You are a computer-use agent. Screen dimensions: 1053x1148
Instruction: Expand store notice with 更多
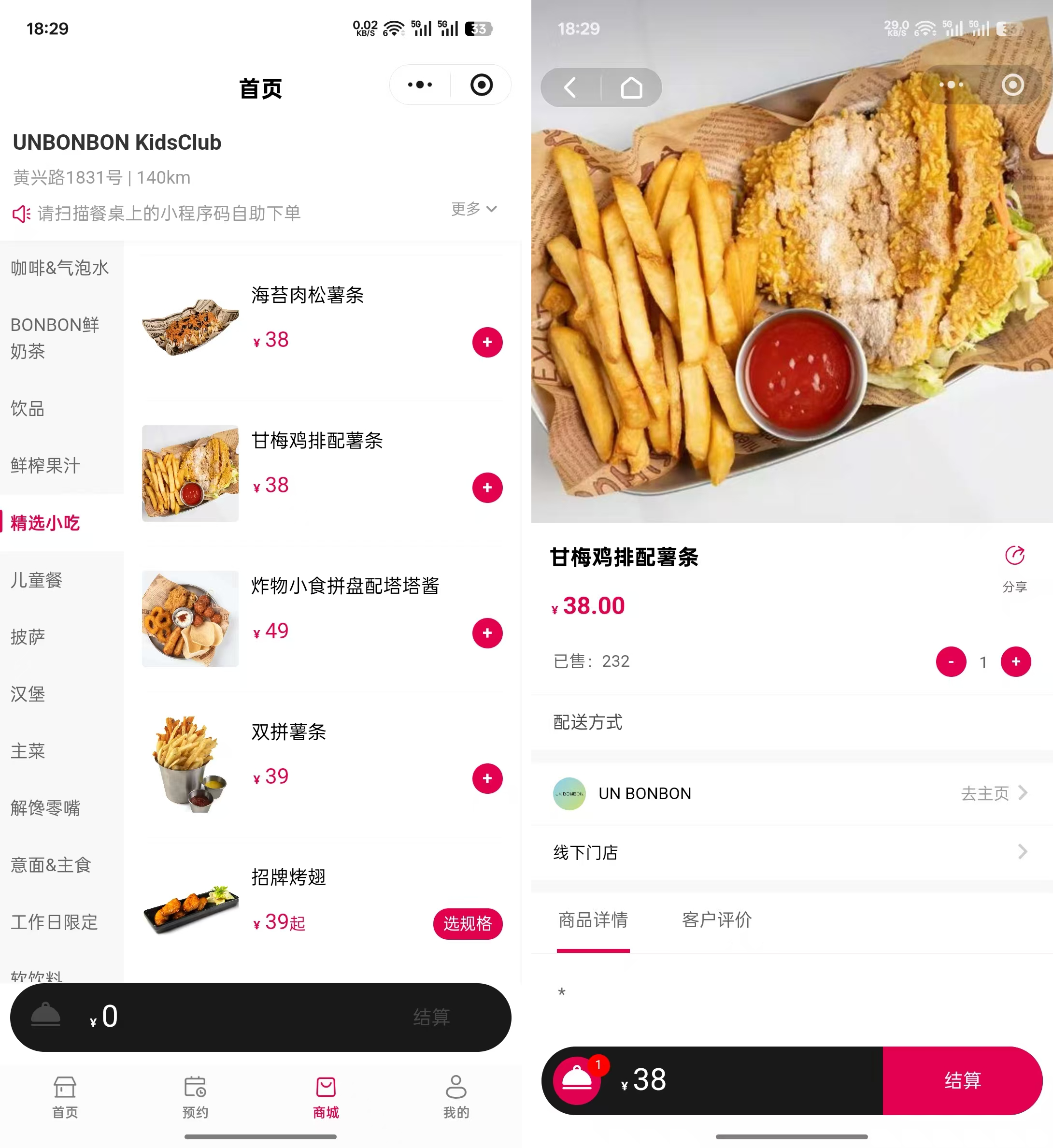pos(474,209)
